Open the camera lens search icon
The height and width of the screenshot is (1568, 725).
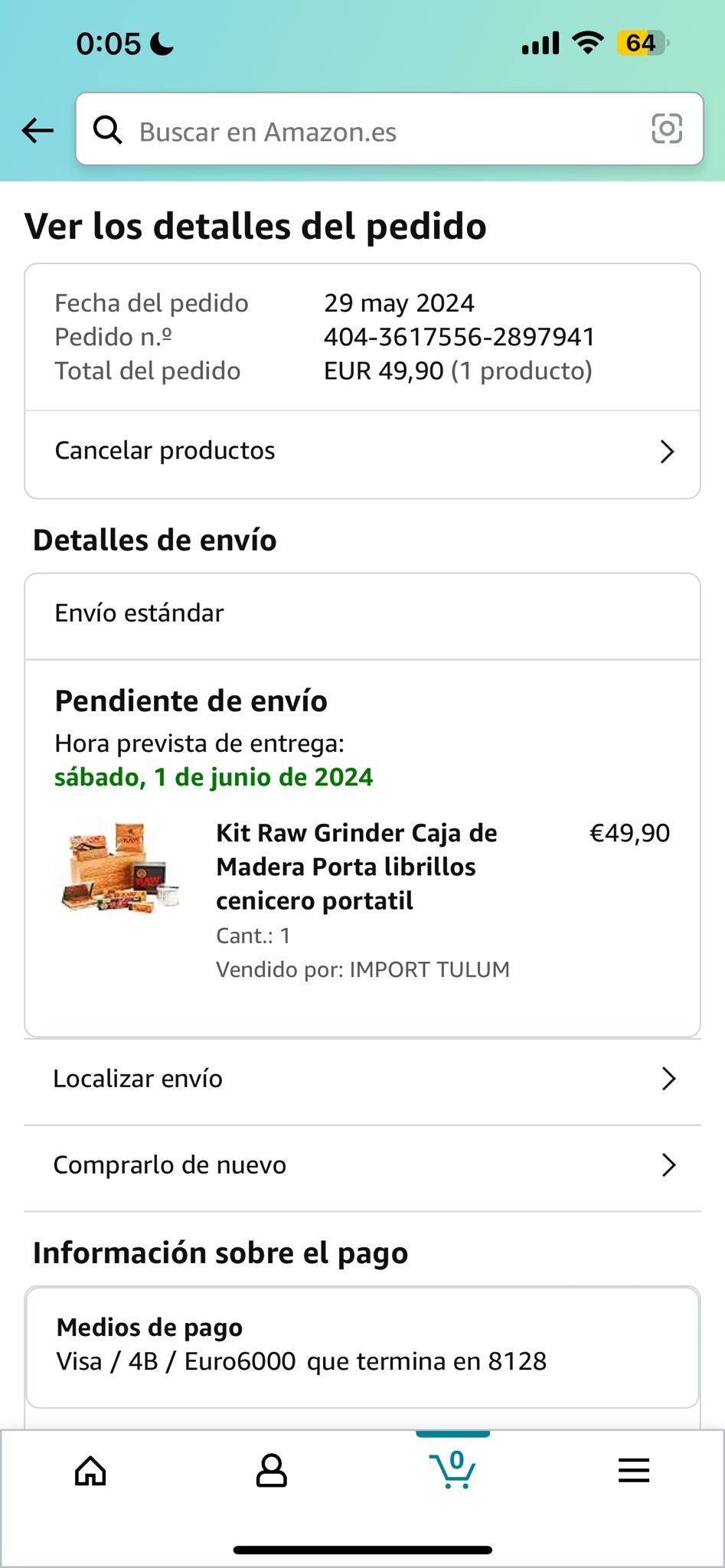click(x=666, y=129)
